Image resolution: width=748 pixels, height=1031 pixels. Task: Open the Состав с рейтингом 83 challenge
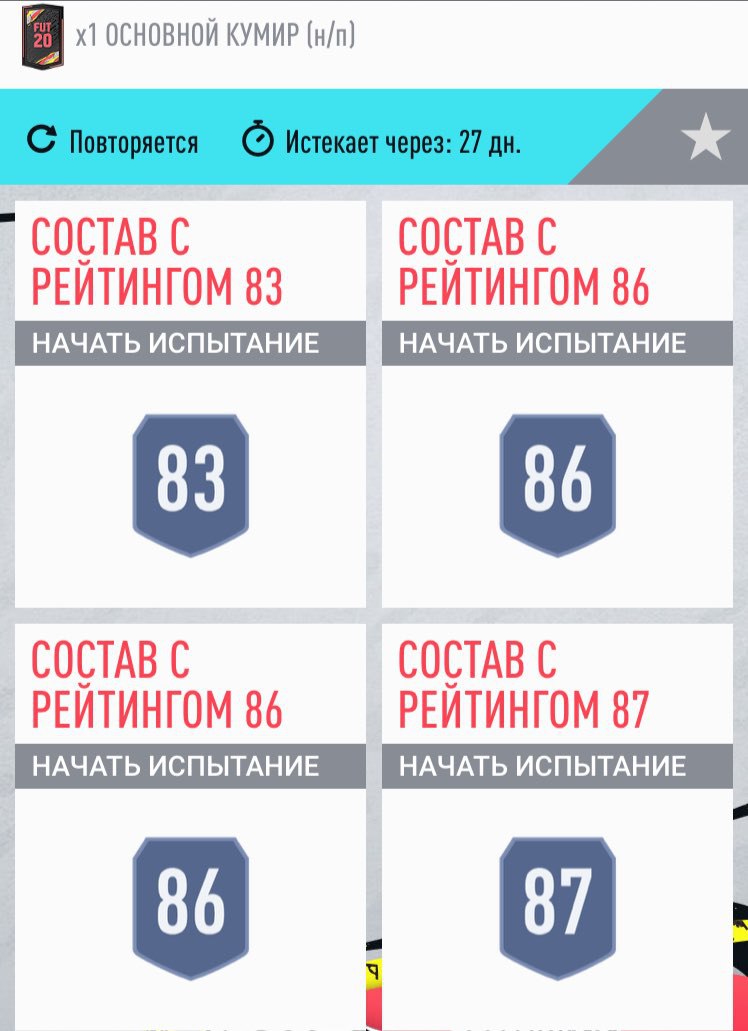[x=190, y=403]
